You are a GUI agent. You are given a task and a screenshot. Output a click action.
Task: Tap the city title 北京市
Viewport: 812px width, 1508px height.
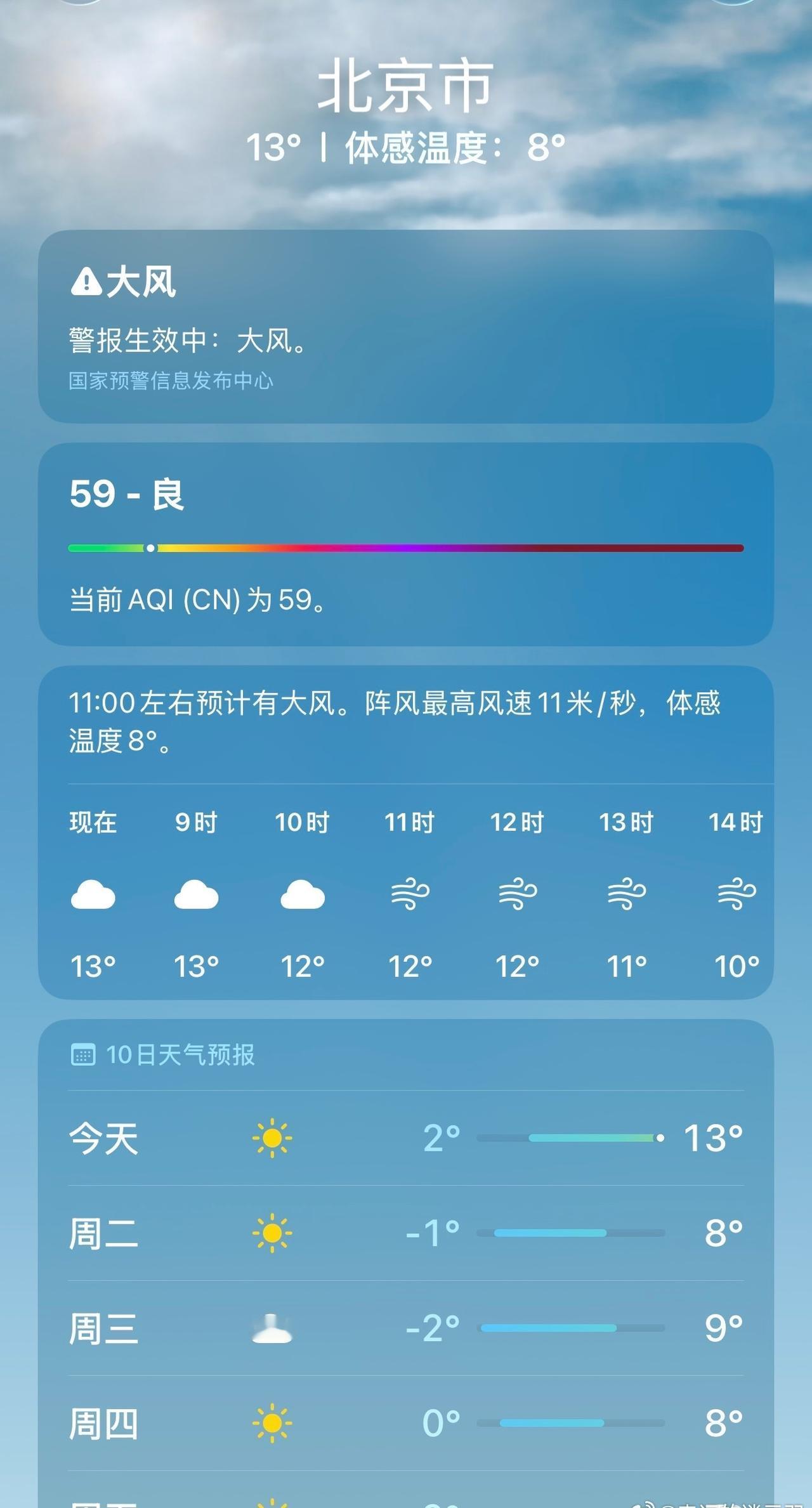(406, 84)
